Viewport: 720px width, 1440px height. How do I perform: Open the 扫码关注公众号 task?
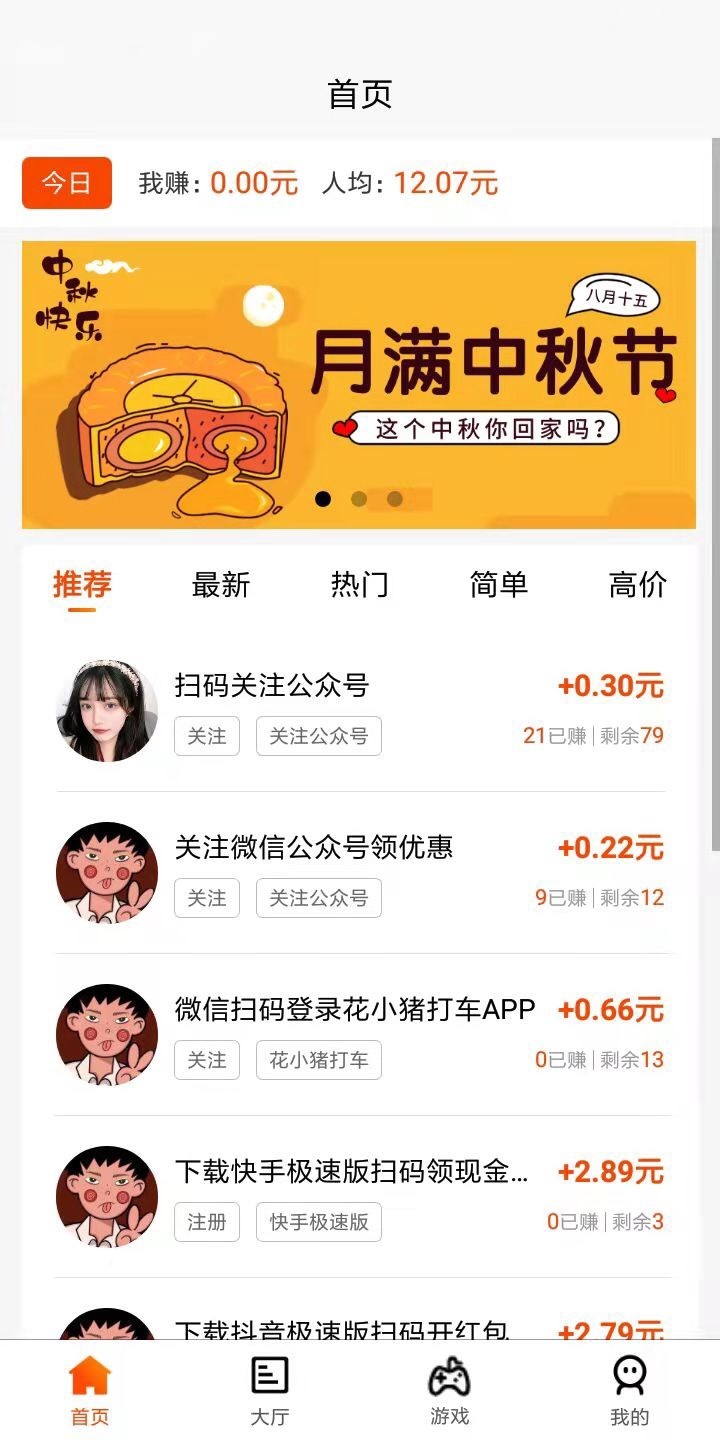click(x=360, y=710)
